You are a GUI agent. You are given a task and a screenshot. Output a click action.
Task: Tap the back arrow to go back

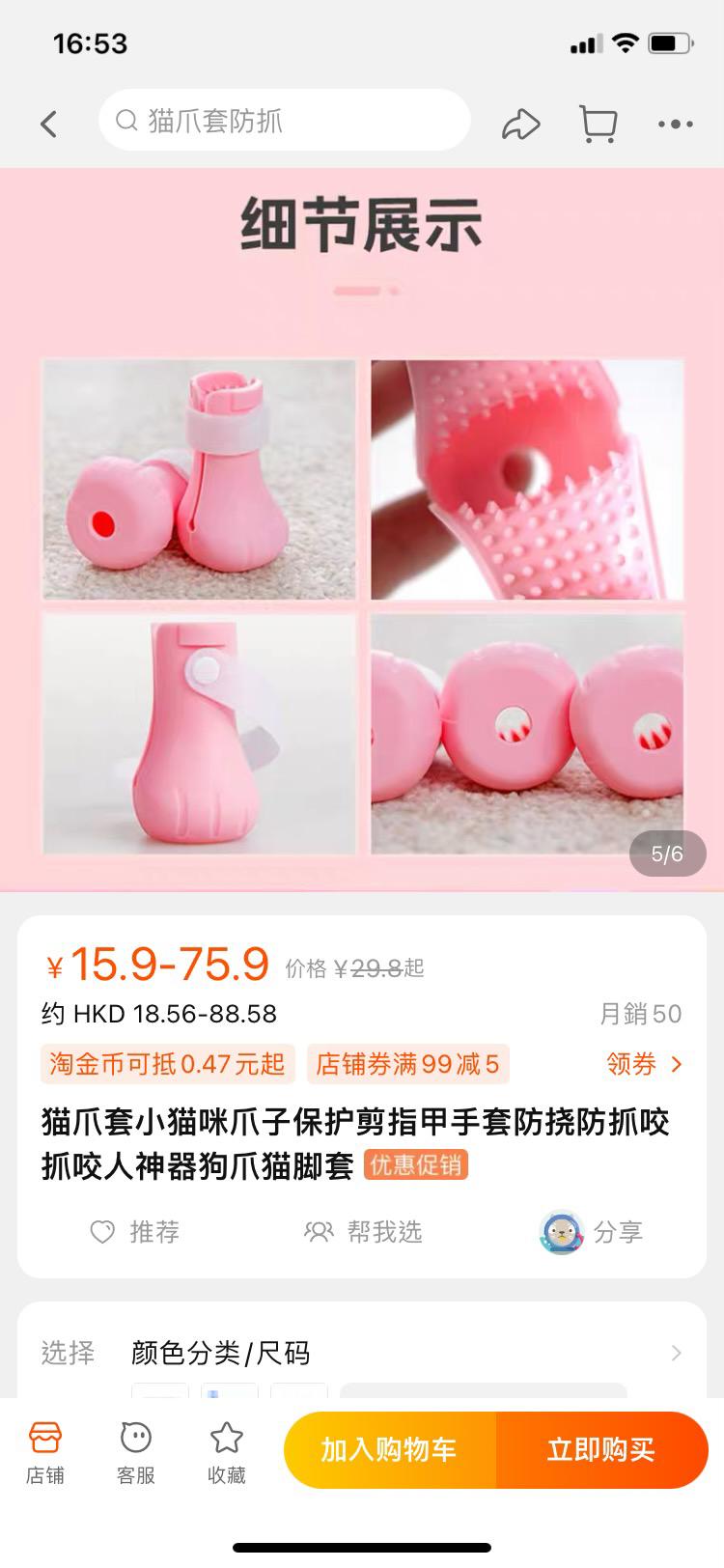(x=49, y=125)
